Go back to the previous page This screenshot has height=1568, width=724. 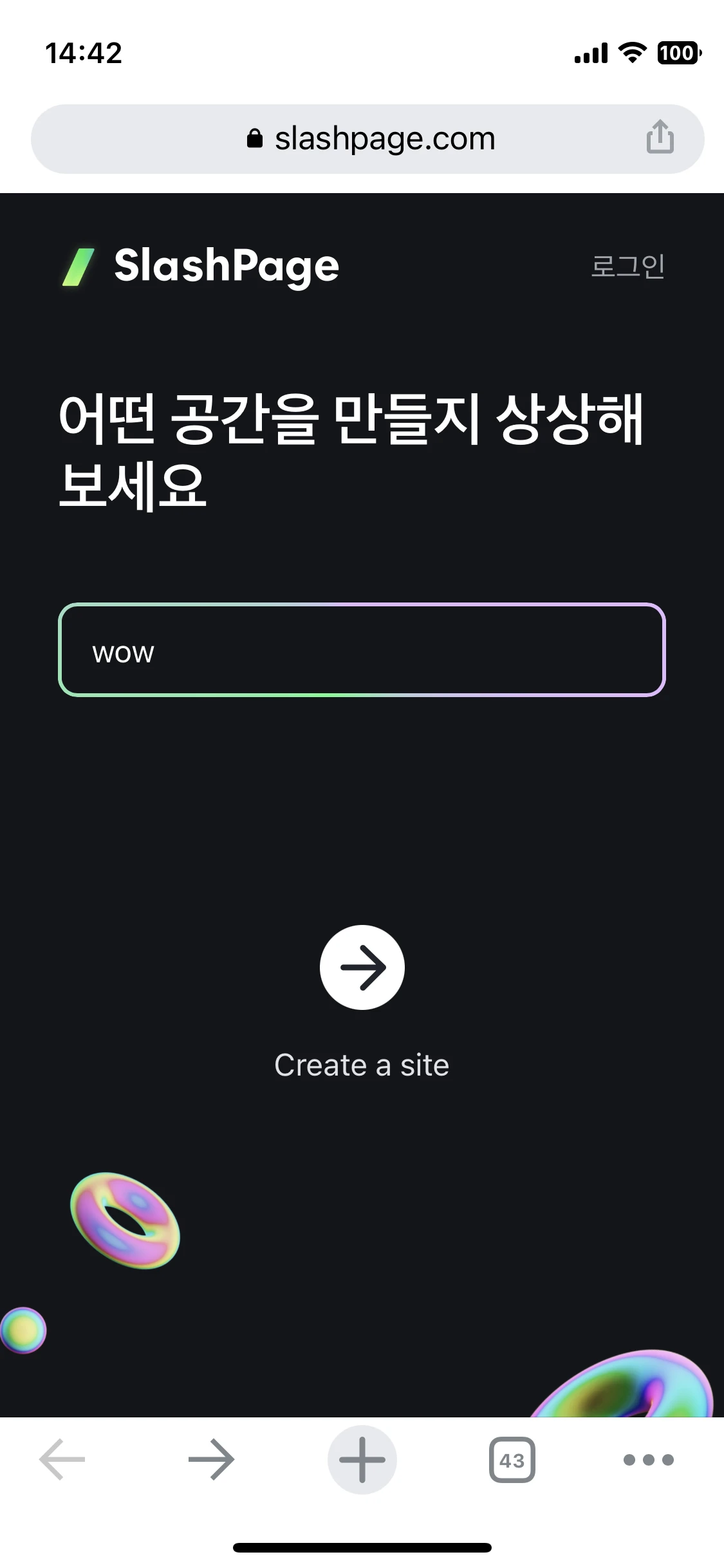pos(62,1459)
